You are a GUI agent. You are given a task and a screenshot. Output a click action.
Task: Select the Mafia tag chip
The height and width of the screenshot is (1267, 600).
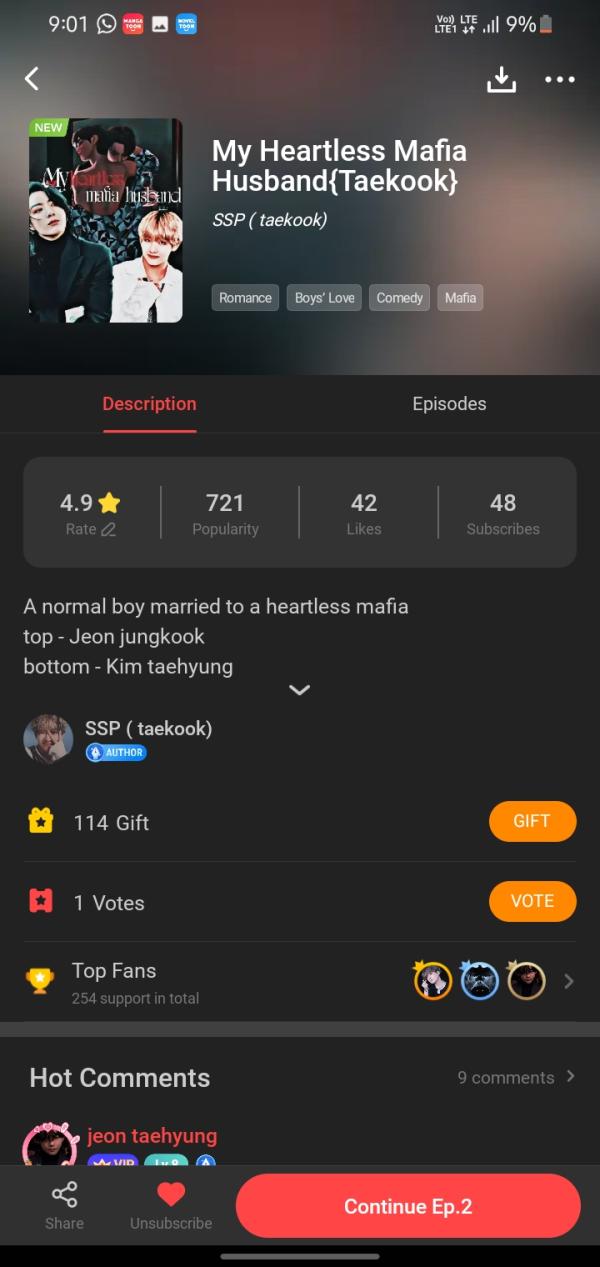[460, 298]
